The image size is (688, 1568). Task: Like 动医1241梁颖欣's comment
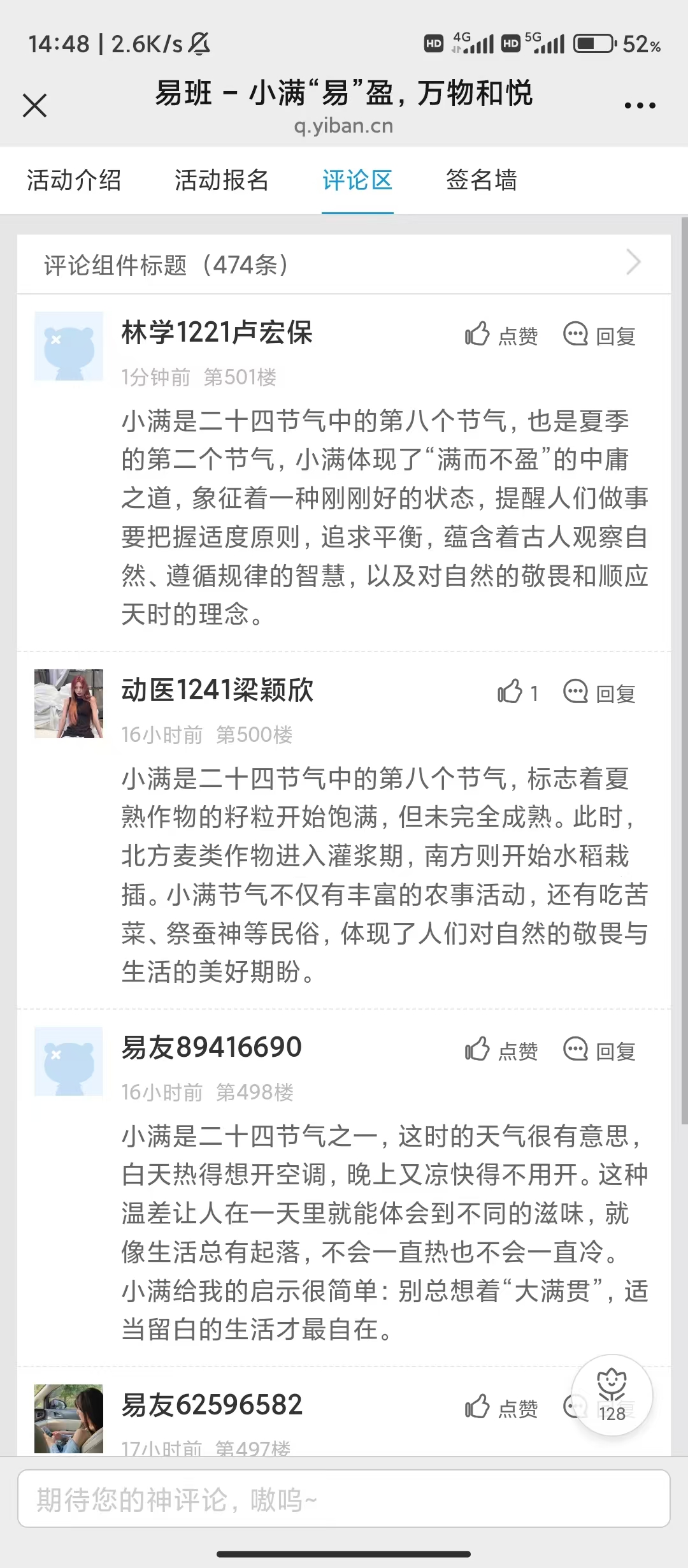point(518,692)
